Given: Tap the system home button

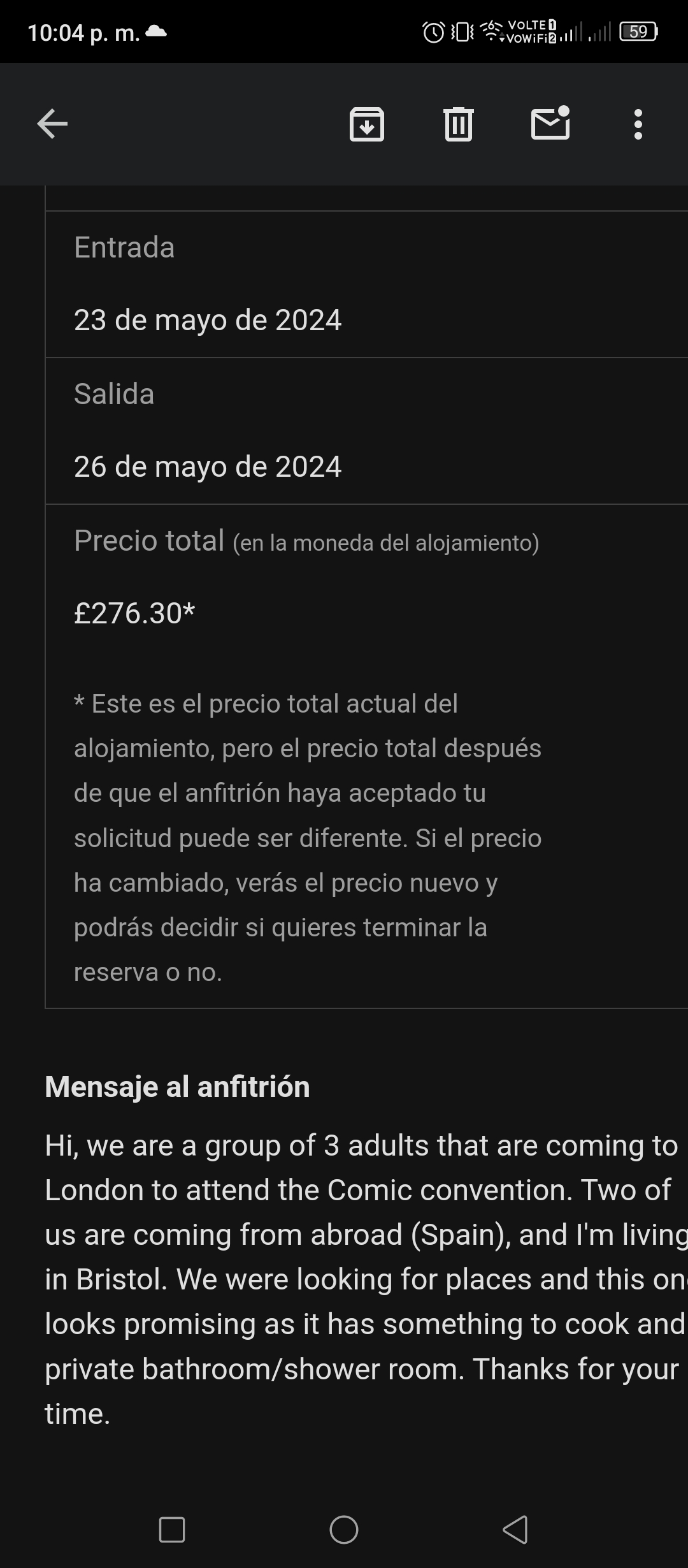Looking at the screenshot, I should [344, 1529].
